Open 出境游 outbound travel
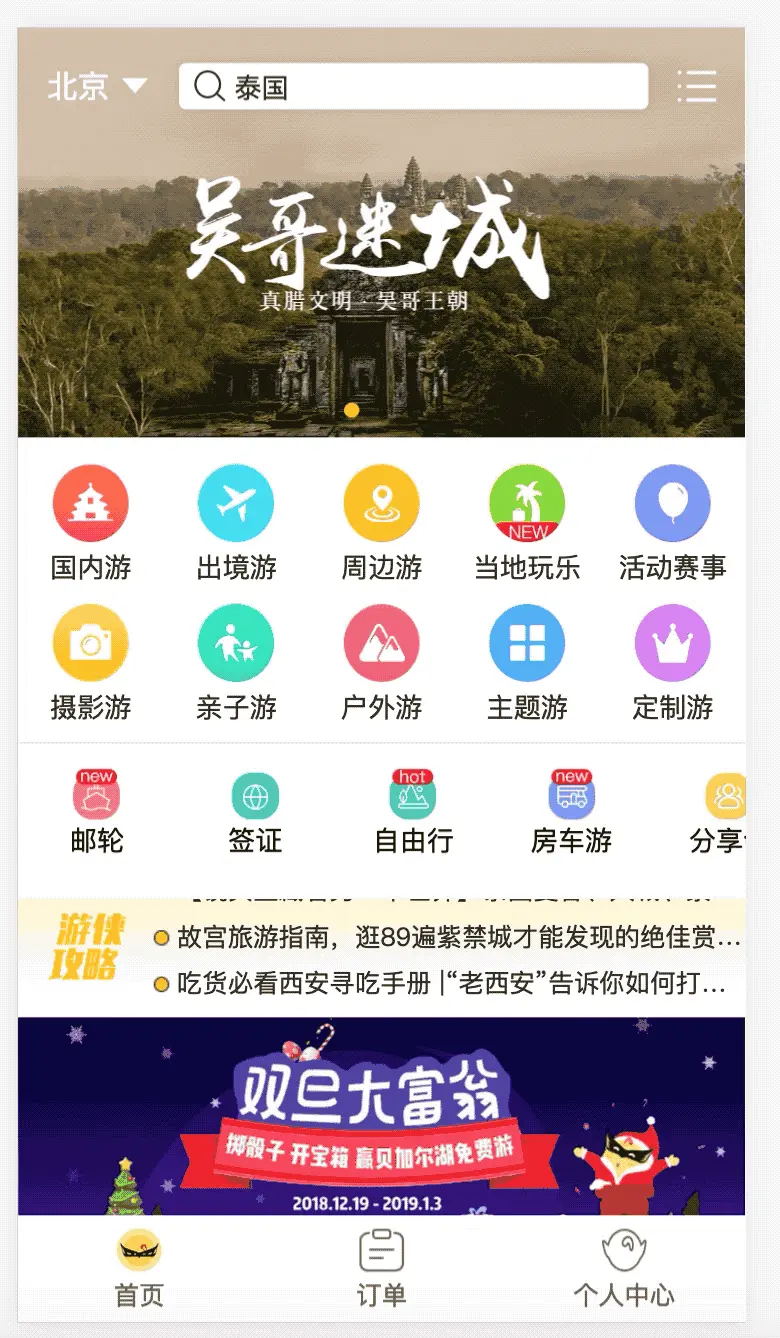 click(236, 524)
